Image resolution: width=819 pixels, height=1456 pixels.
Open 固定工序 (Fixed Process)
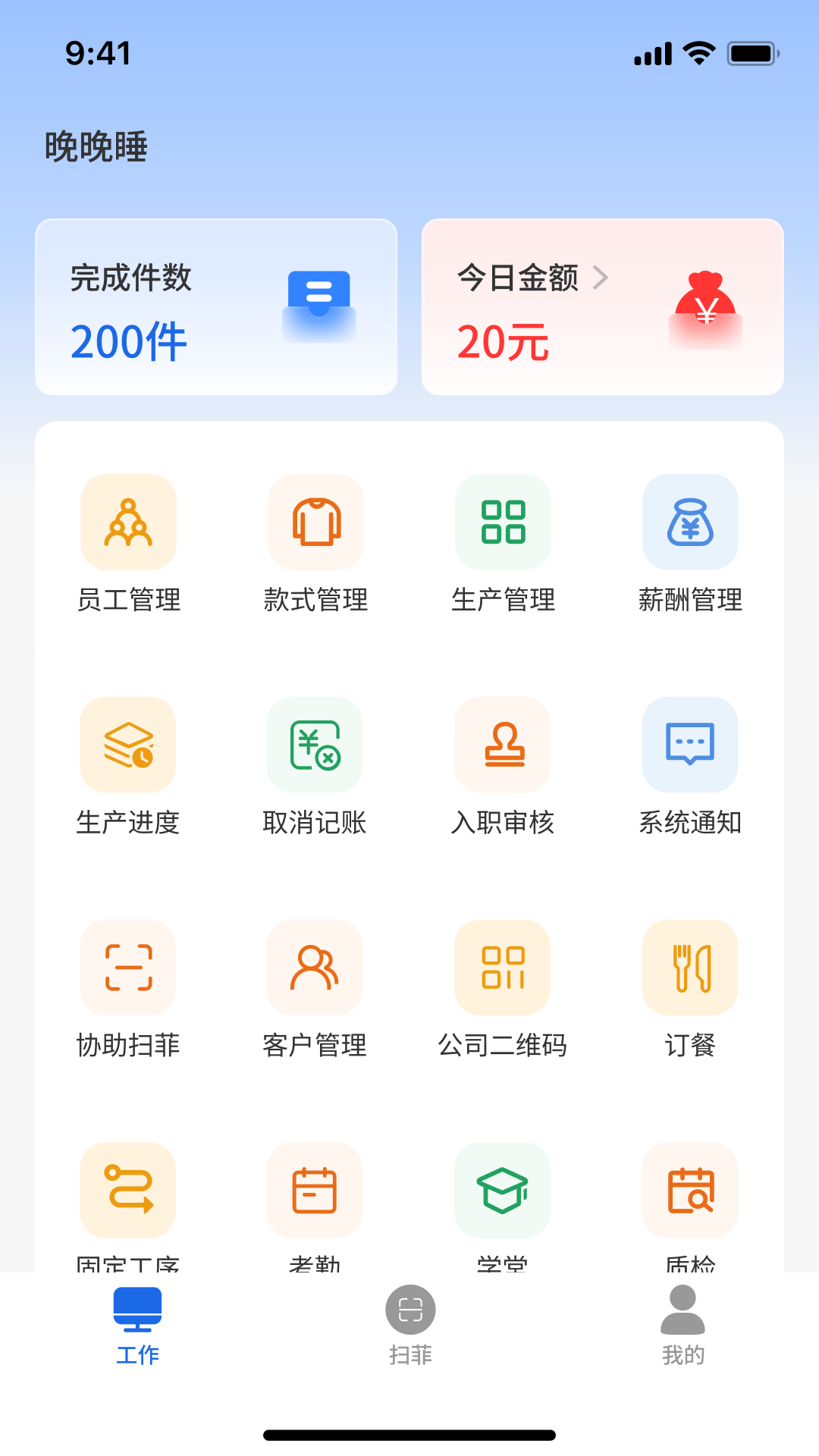(127, 1191)
